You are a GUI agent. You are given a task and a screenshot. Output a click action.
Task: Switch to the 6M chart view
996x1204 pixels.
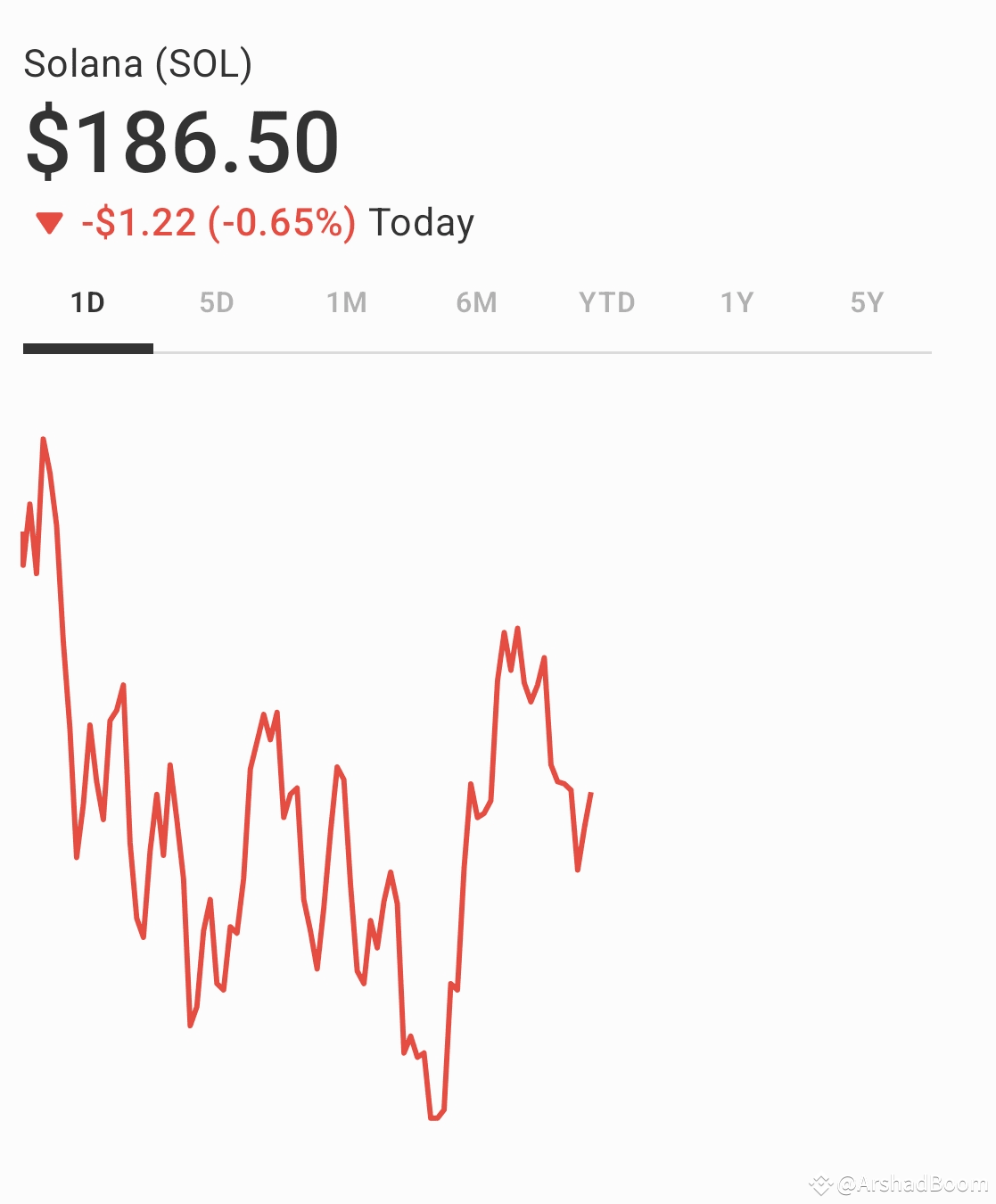[476, 303]
